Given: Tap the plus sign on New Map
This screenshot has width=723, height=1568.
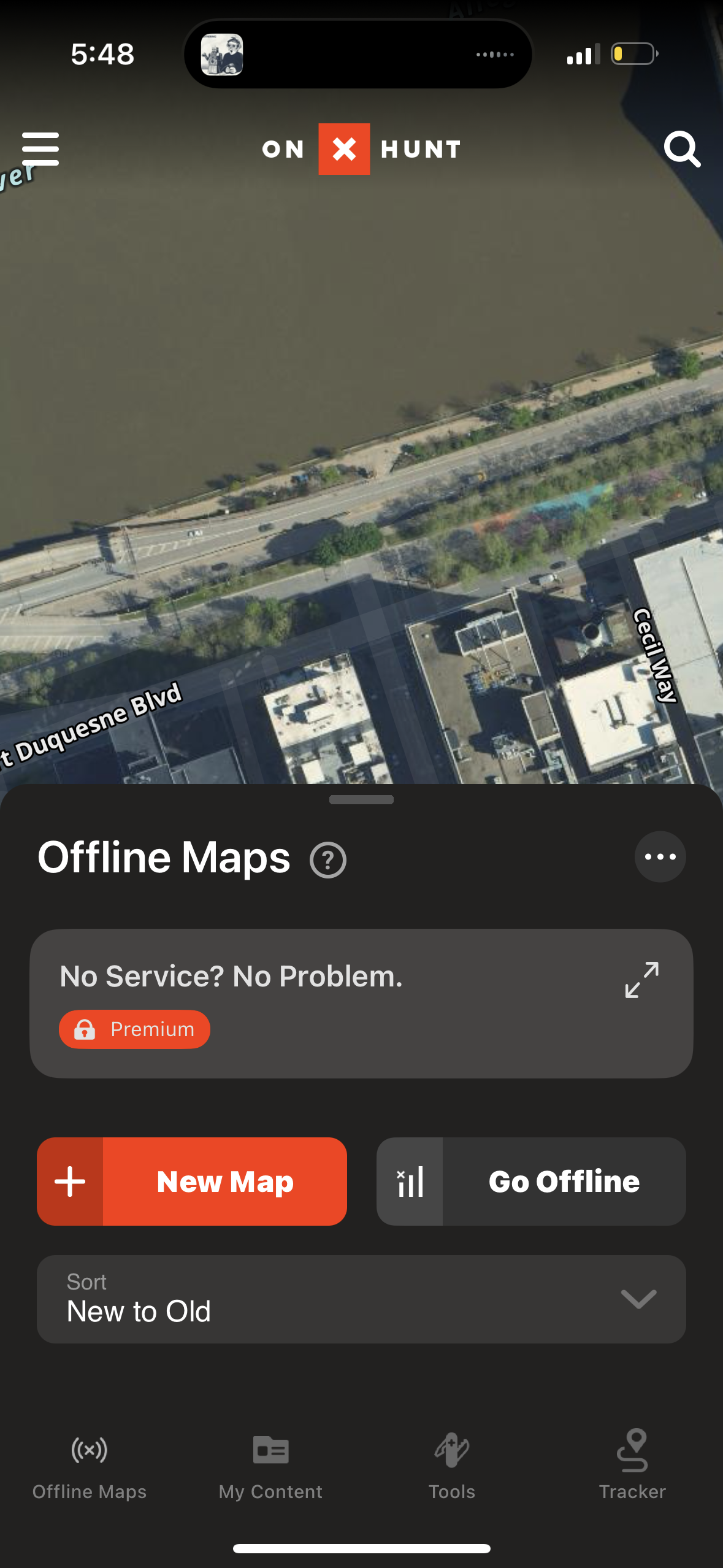Looking at the screenshot, I should (70, 1181).
